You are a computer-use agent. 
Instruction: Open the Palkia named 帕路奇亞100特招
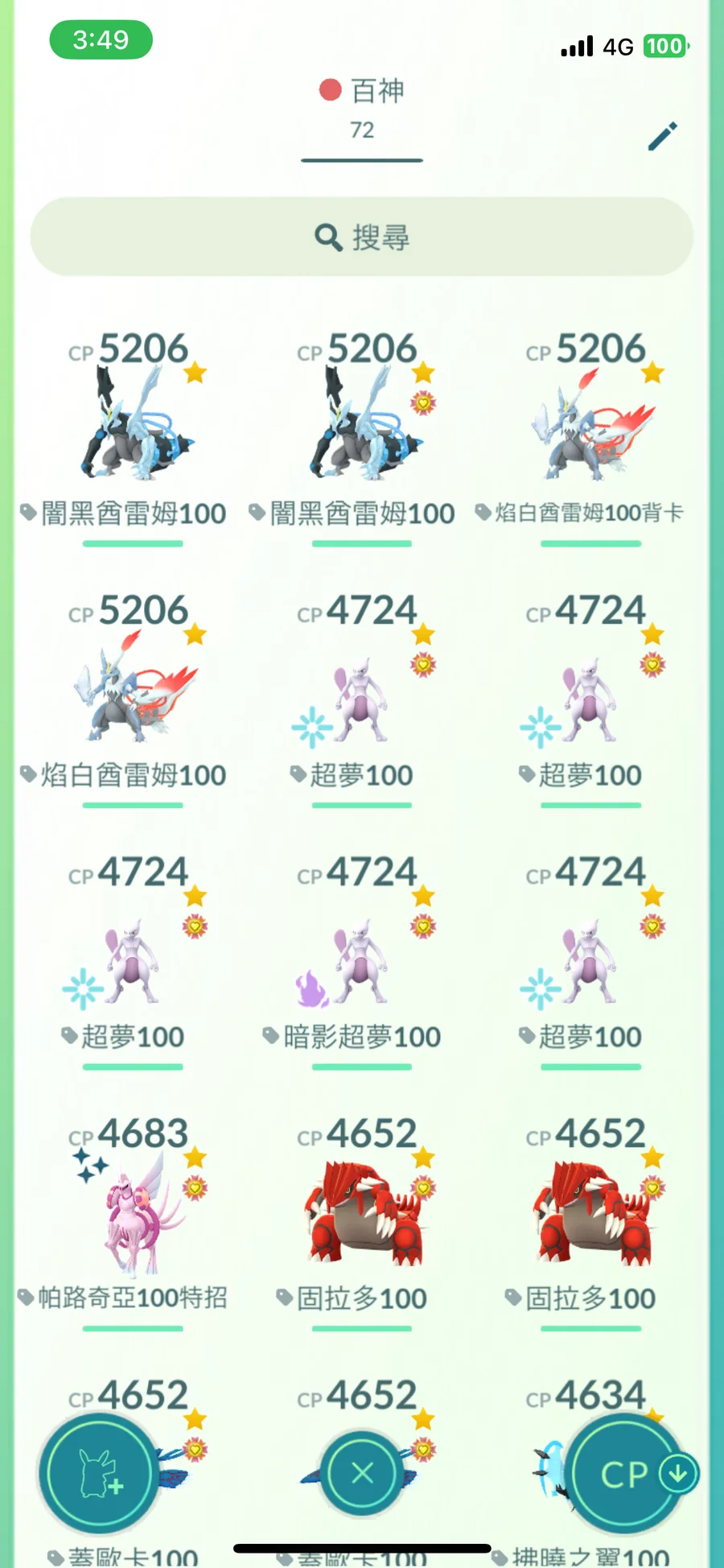[133, 1219]
